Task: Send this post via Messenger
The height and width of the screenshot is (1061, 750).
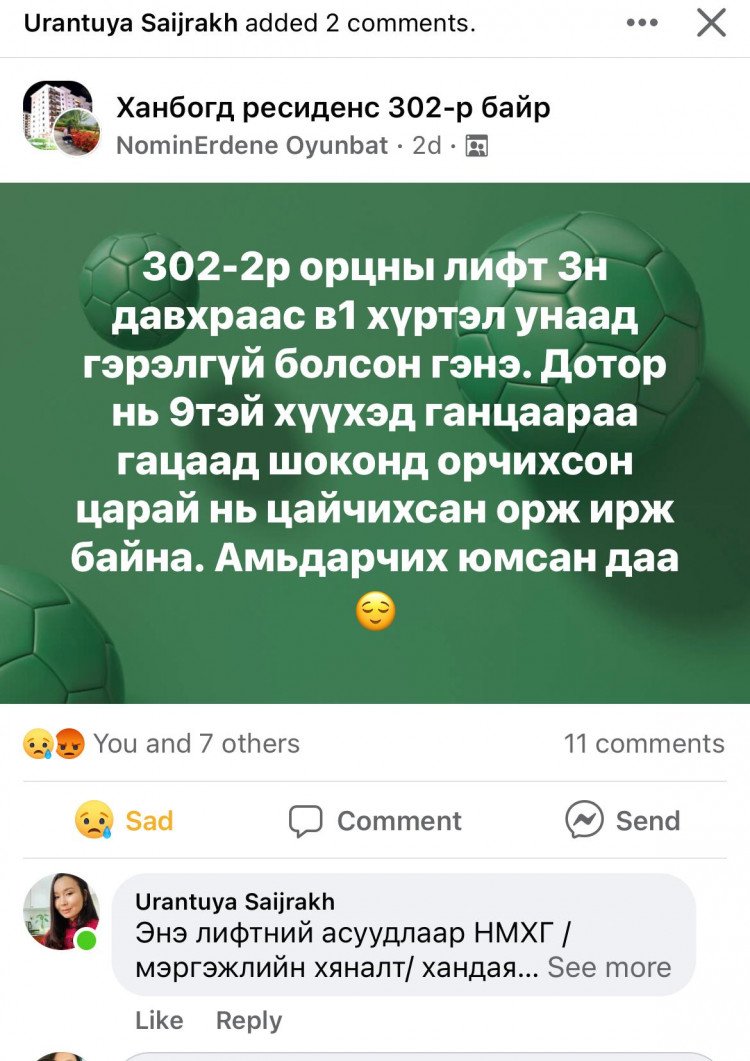Action: click(622, 821)
